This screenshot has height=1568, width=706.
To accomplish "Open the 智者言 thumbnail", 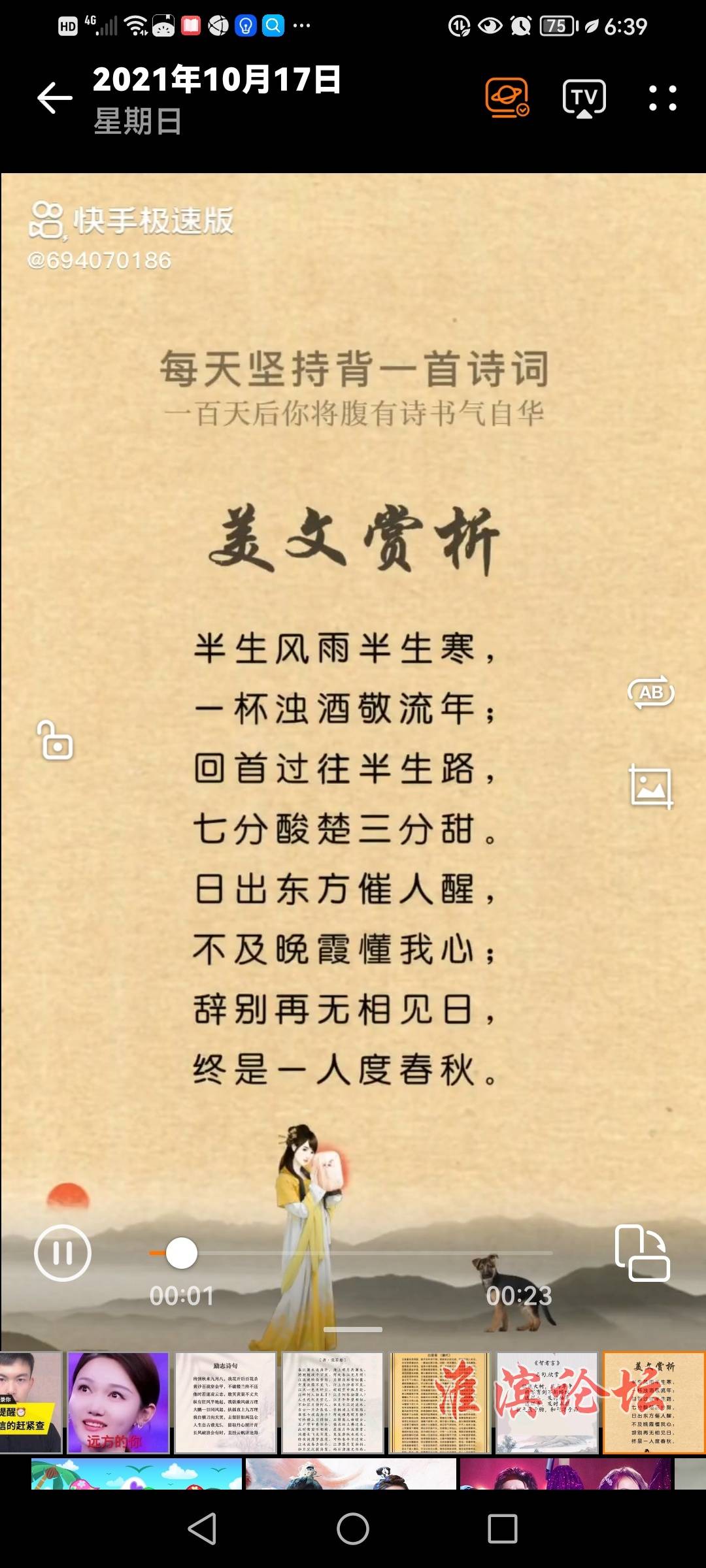I will (x=546, y=1403).
